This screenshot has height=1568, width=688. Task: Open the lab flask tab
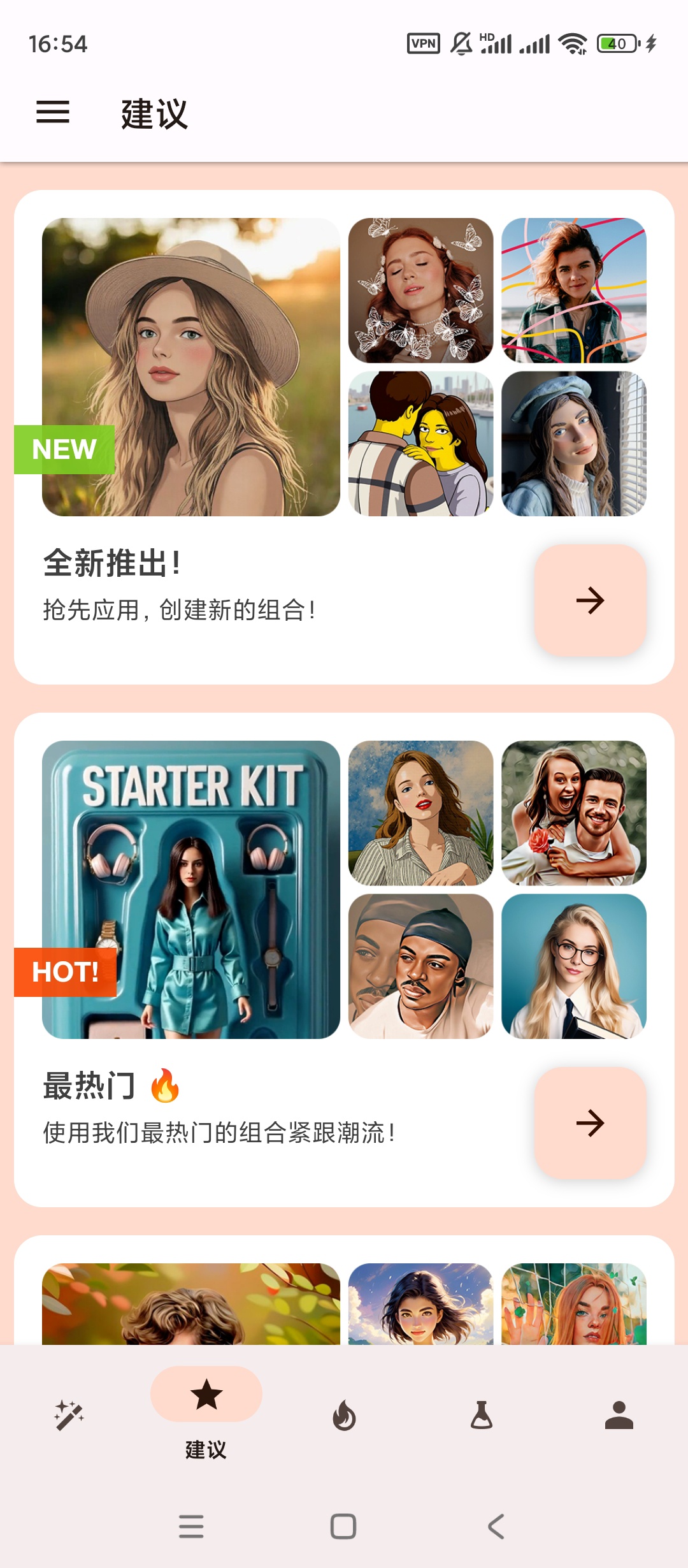(482, 1415)
